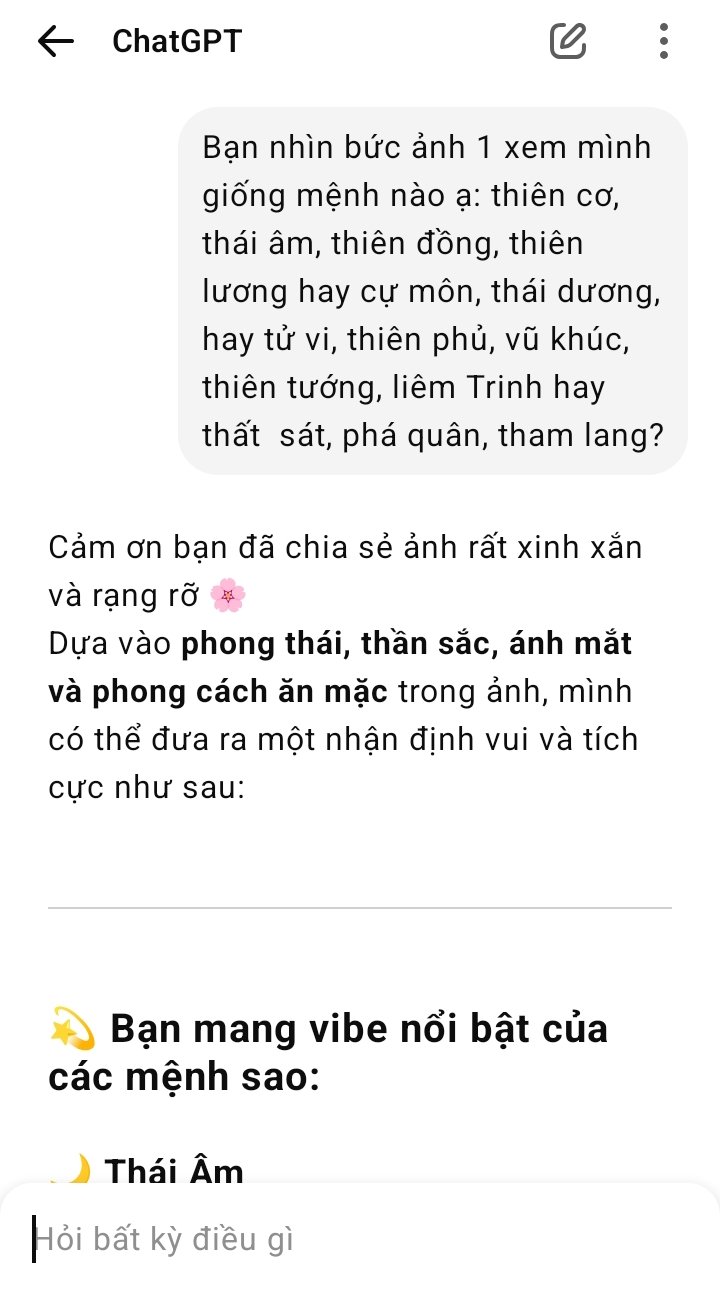Viewport: 720px width, 1289px height.
Task: Go back using the arrow icon
Action: click(56, 41)
